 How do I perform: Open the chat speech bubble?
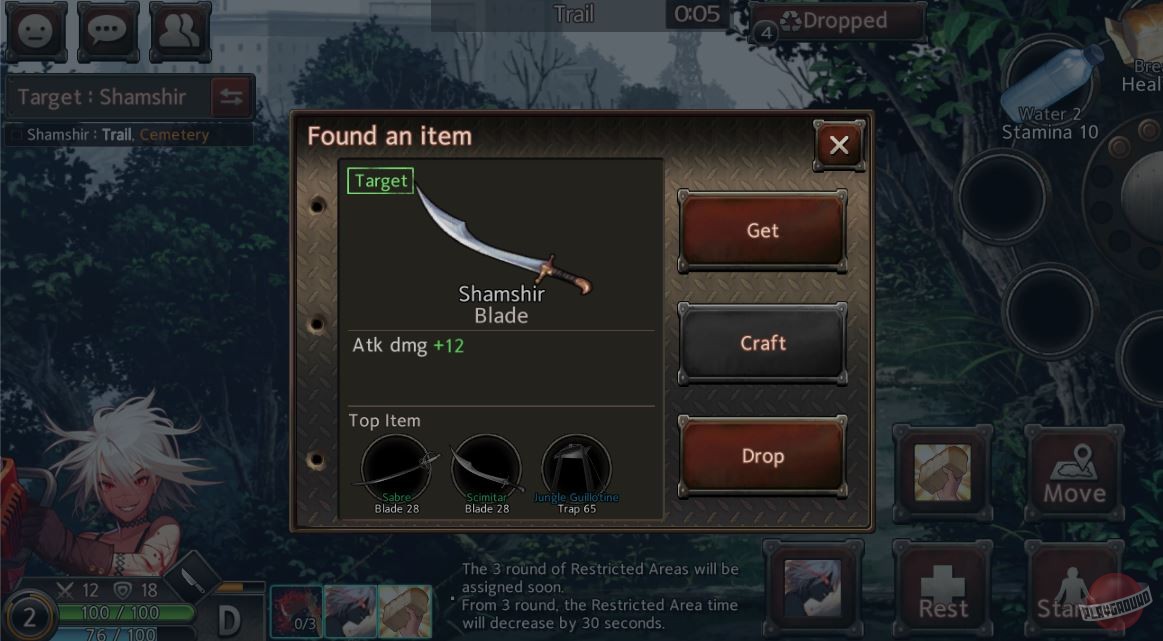[108, 32]
